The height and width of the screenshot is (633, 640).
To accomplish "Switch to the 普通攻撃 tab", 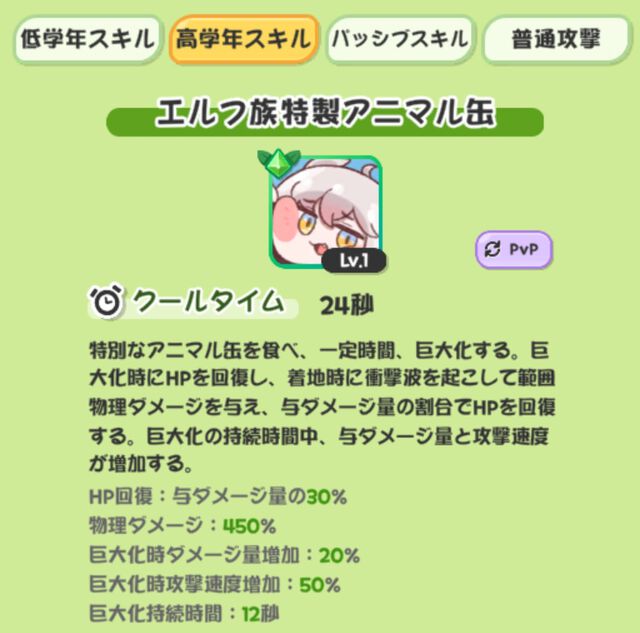I will 555,40.
